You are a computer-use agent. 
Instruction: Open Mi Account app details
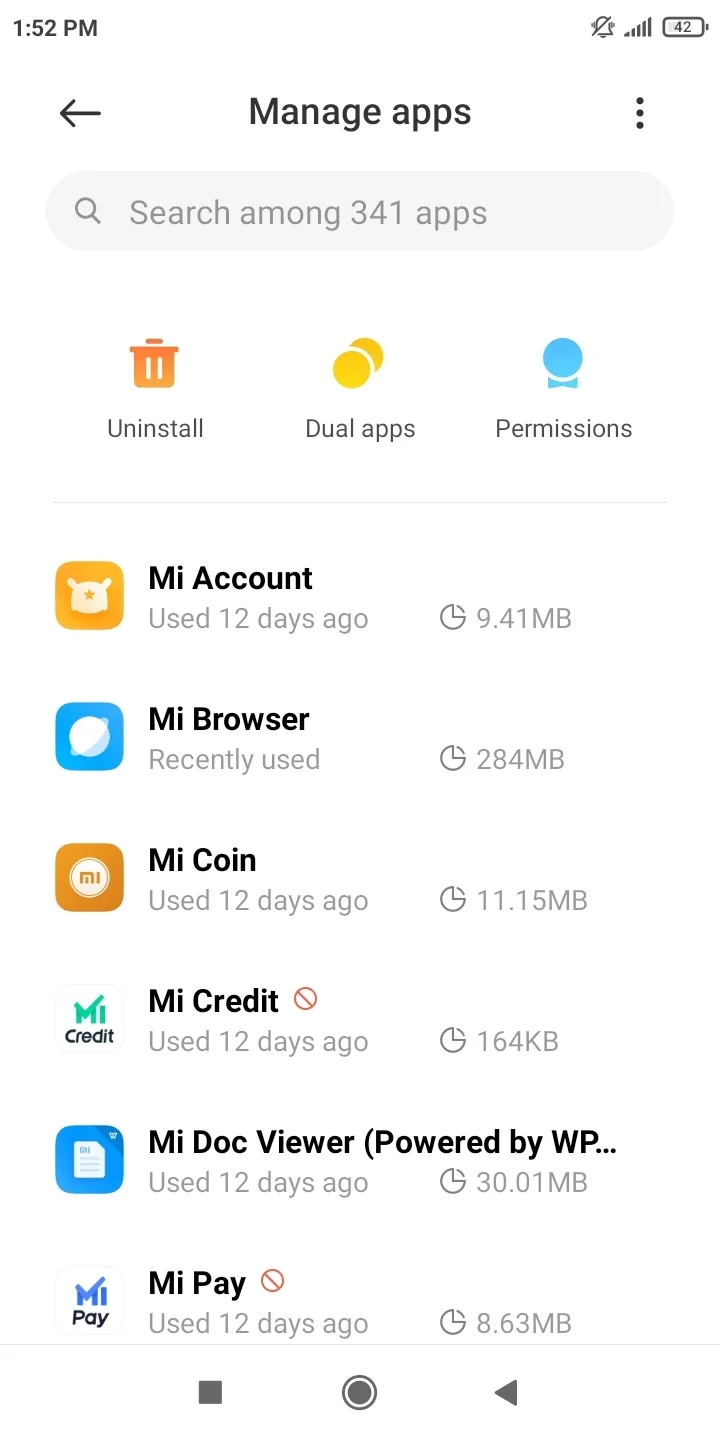click(x=360, y=596)
